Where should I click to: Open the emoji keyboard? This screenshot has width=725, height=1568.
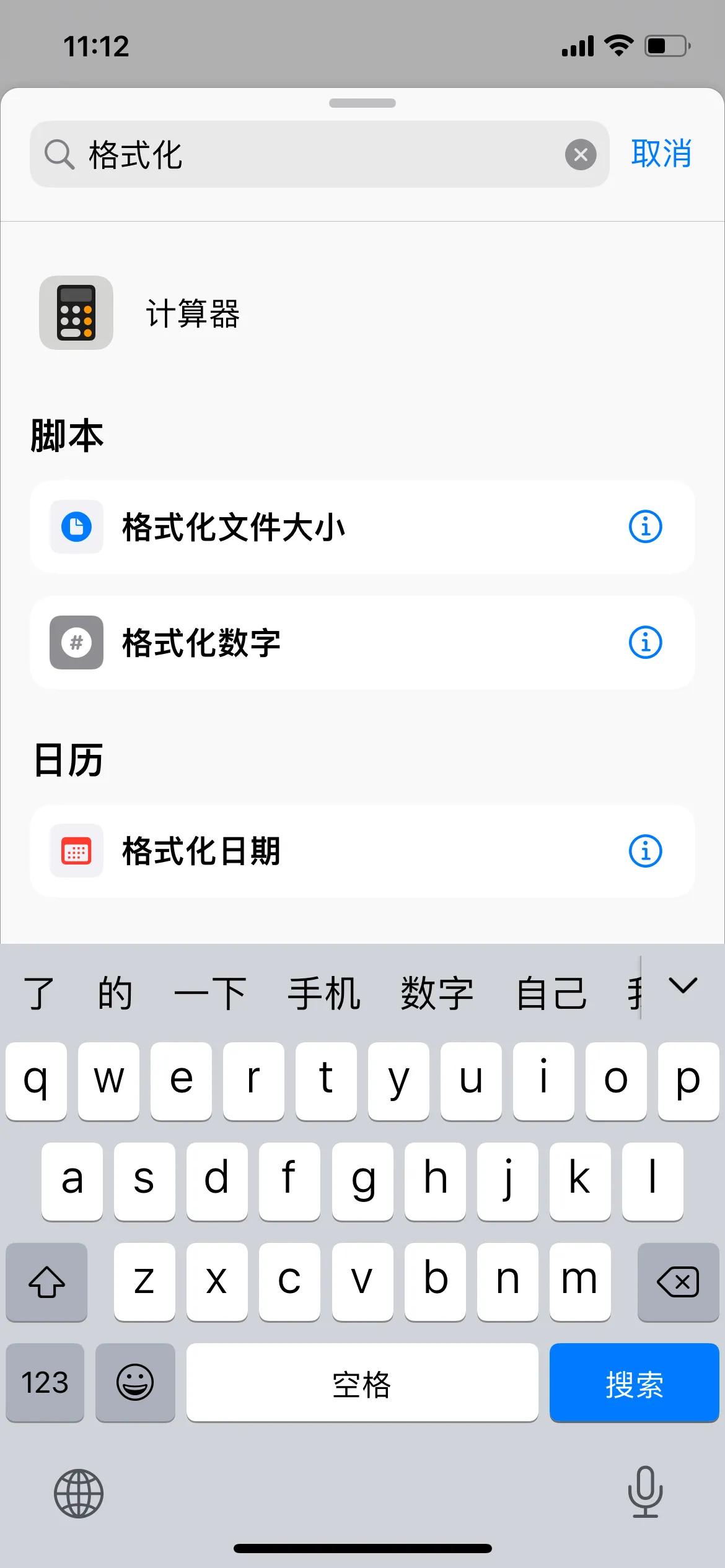pos(136,1382)
